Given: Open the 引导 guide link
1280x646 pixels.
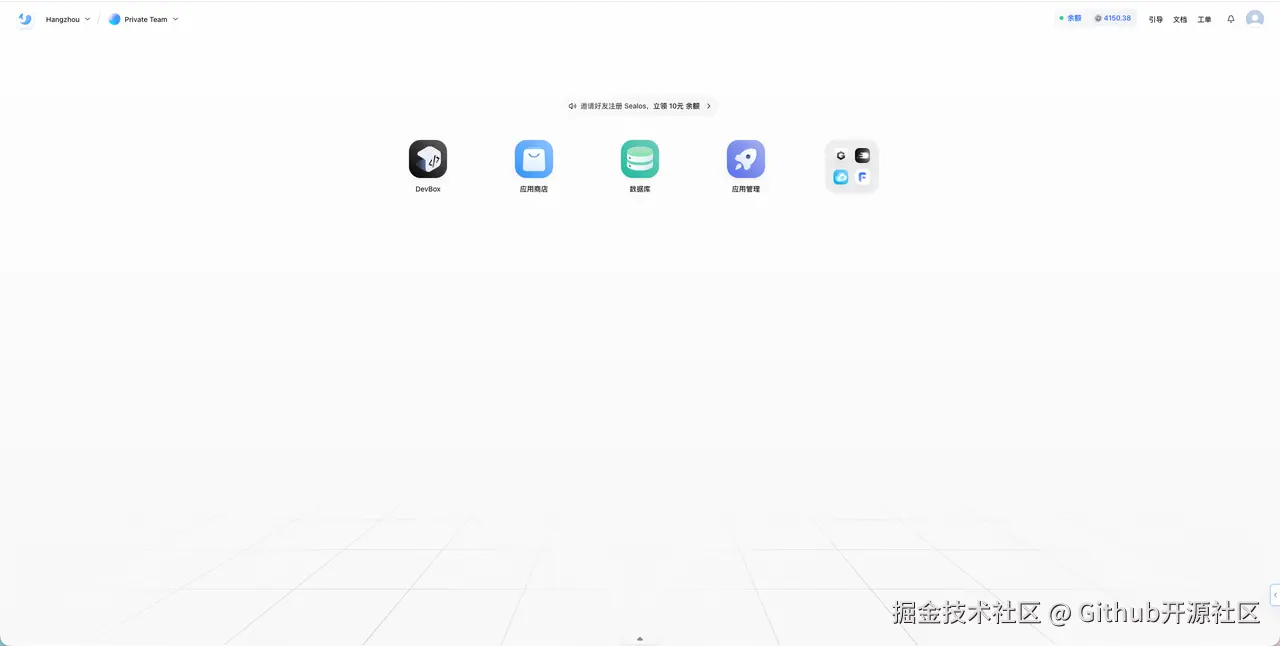Looking at the screenshot, I should (x=1155, y=19).
